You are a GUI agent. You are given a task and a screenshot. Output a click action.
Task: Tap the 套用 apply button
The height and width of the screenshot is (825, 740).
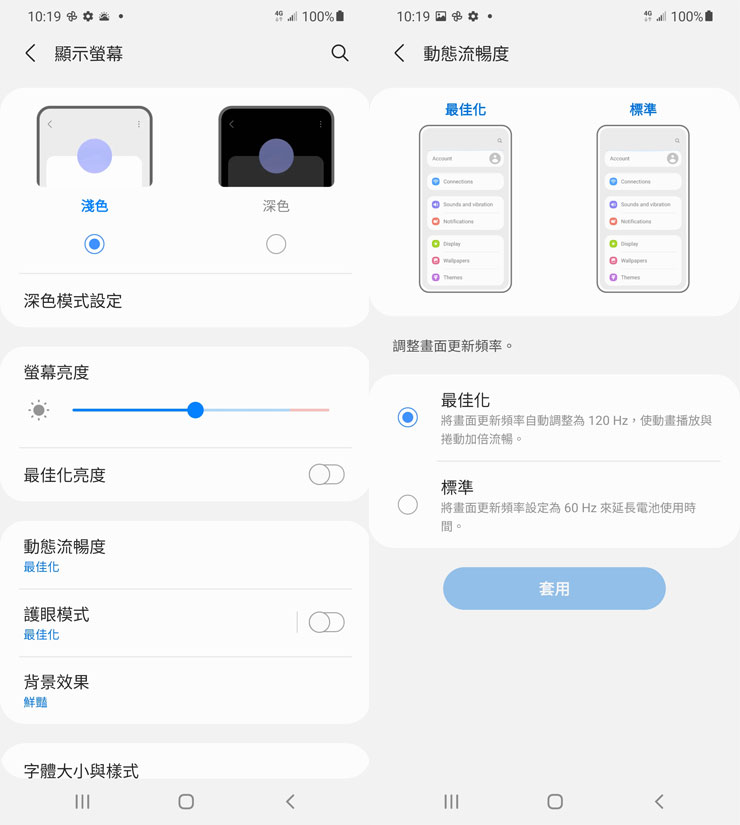coord(554,588)
